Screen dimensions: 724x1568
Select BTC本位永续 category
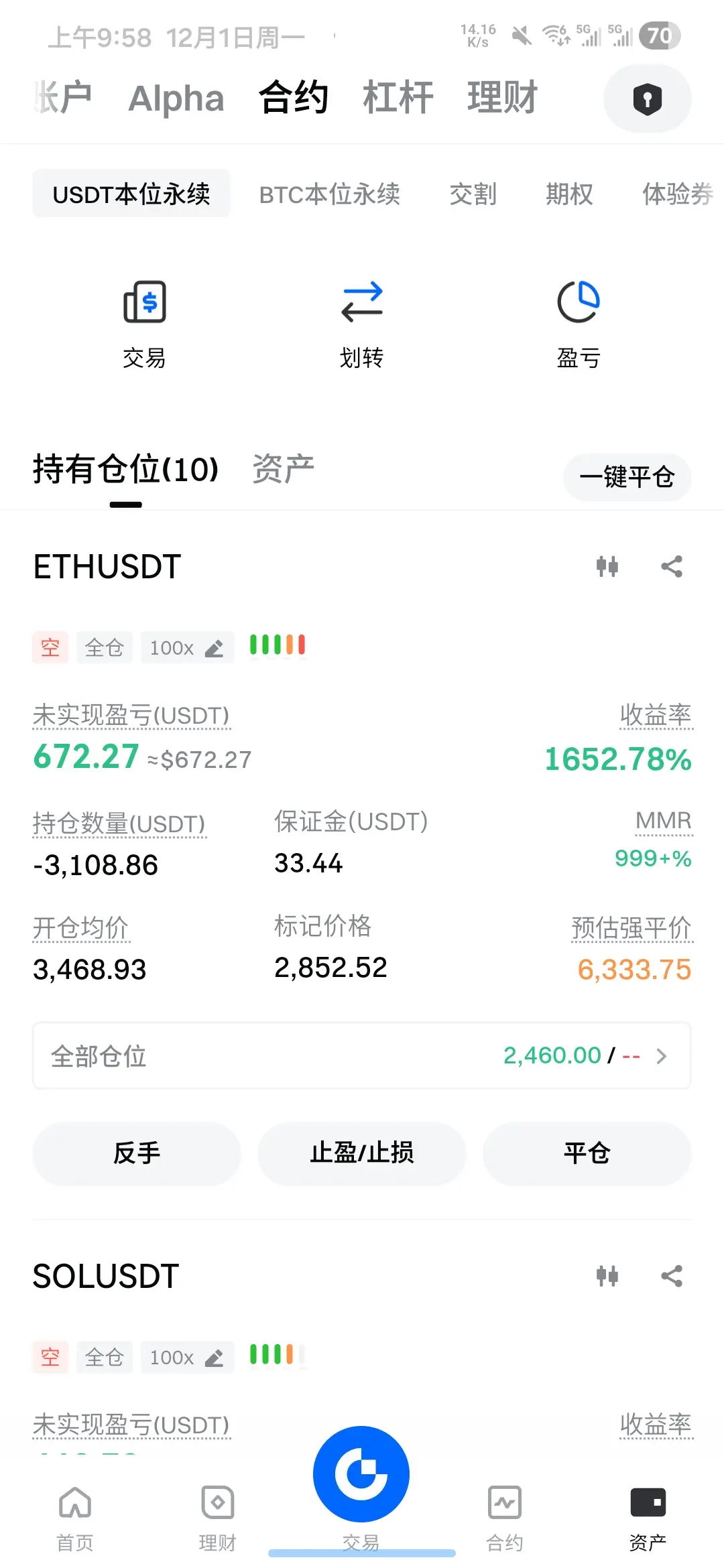(x=329, y=194)
